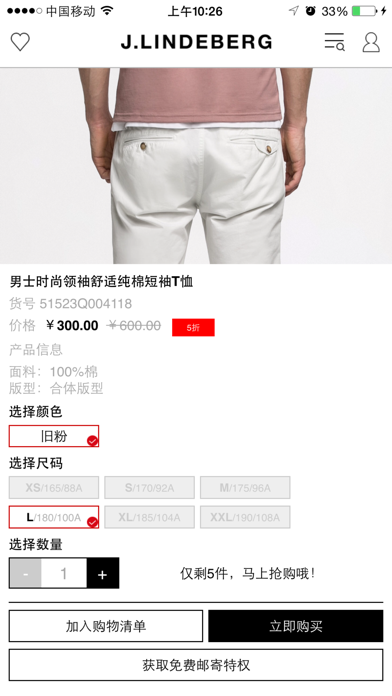Select size L/180/100A

(54, 517)
